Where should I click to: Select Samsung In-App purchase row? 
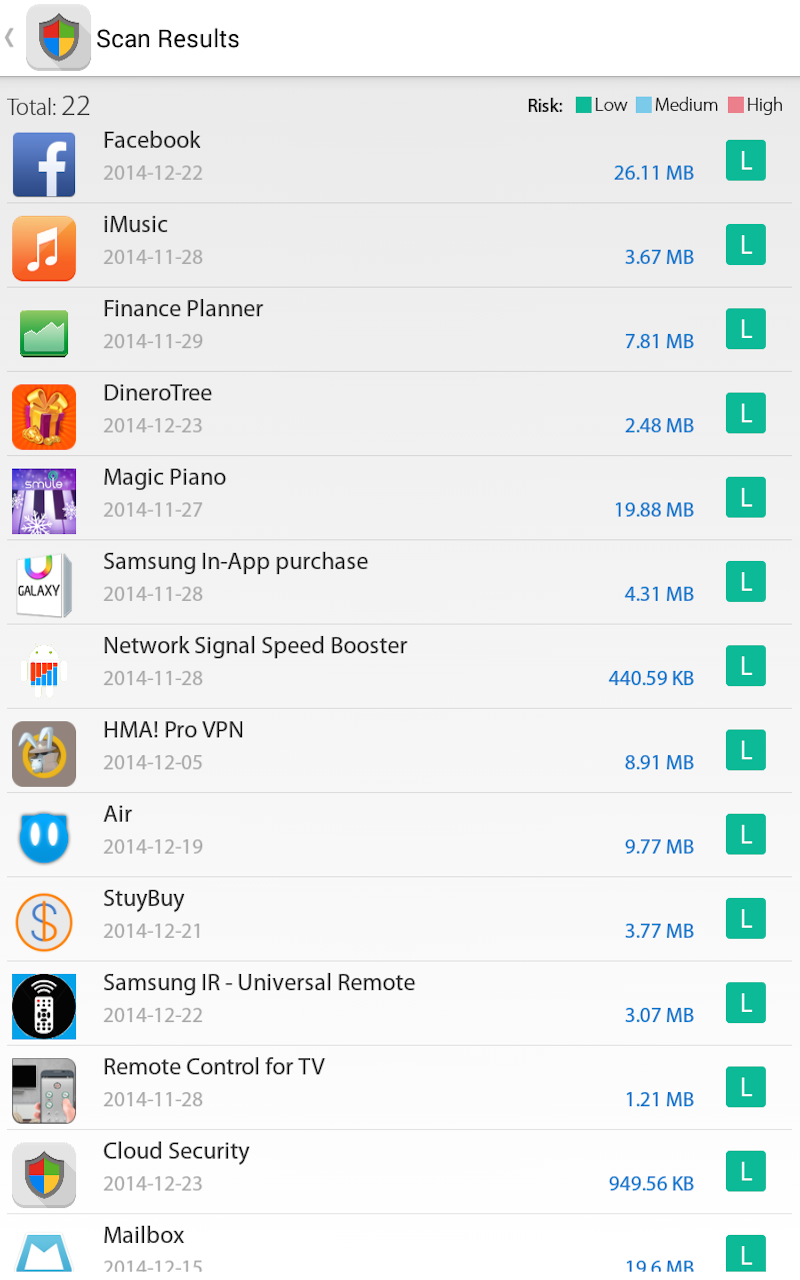[400, 583]
